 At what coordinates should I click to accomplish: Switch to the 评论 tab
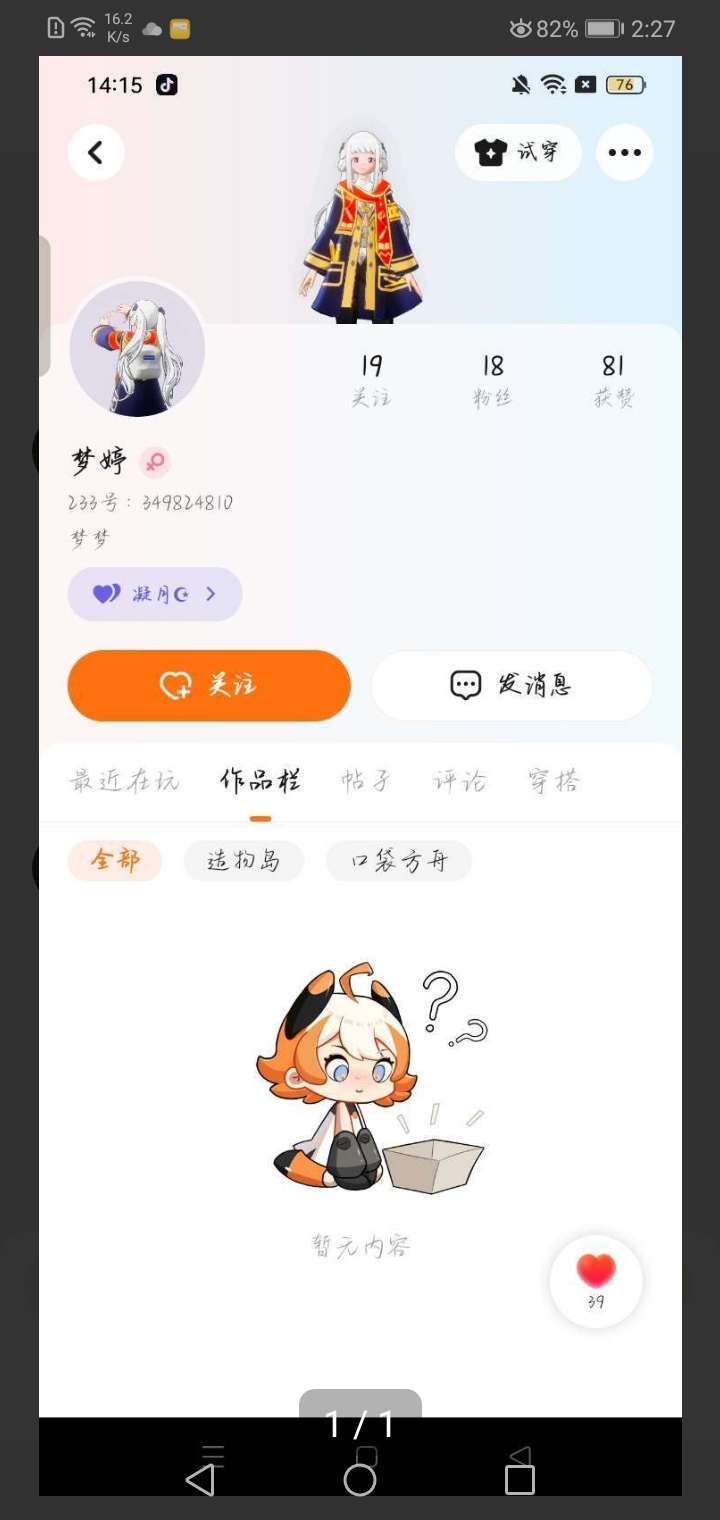point(460,781)
